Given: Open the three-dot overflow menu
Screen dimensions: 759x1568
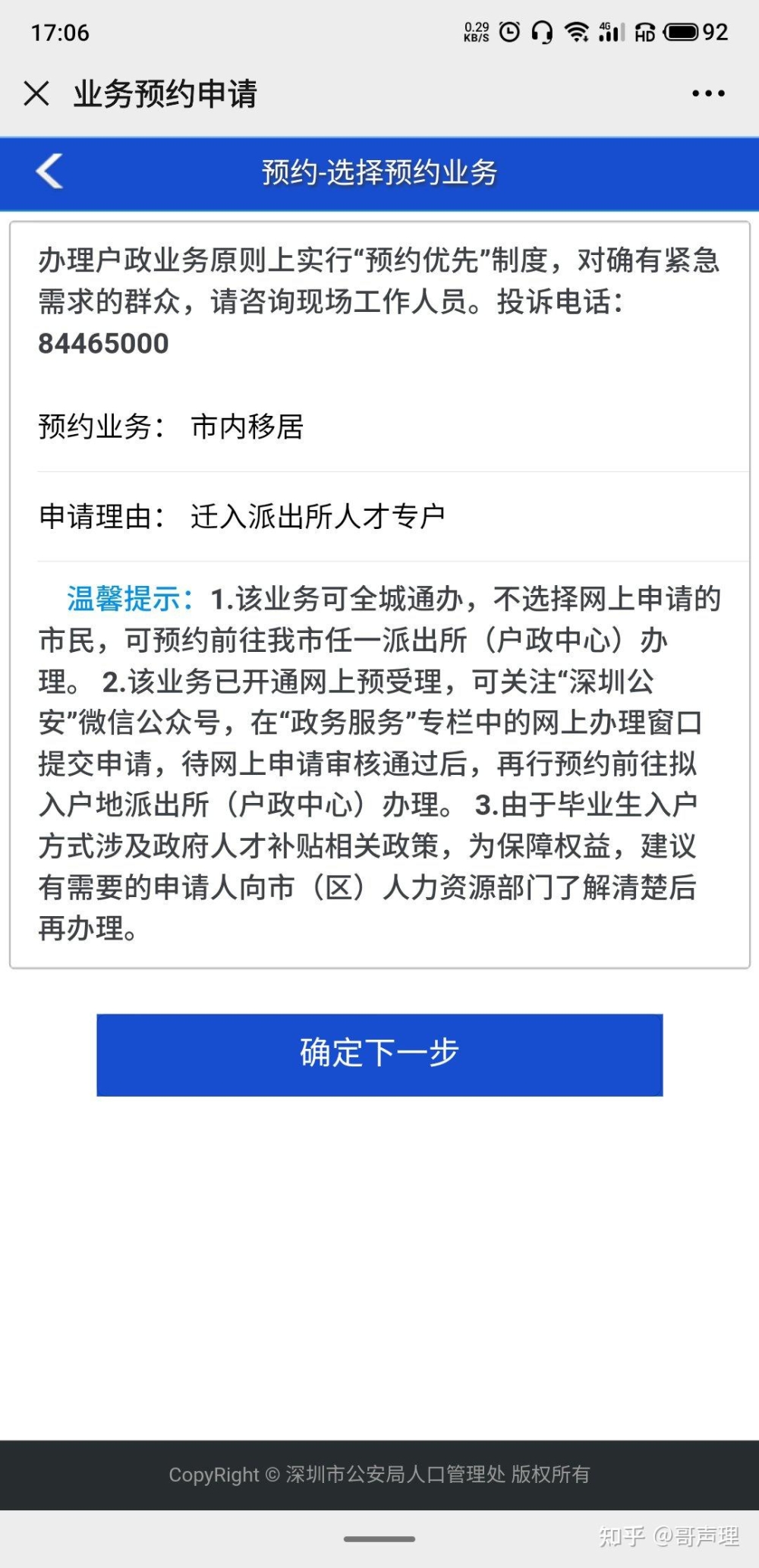Looking at the screenshot, I should pyautogui.click(x=707, y=93).
